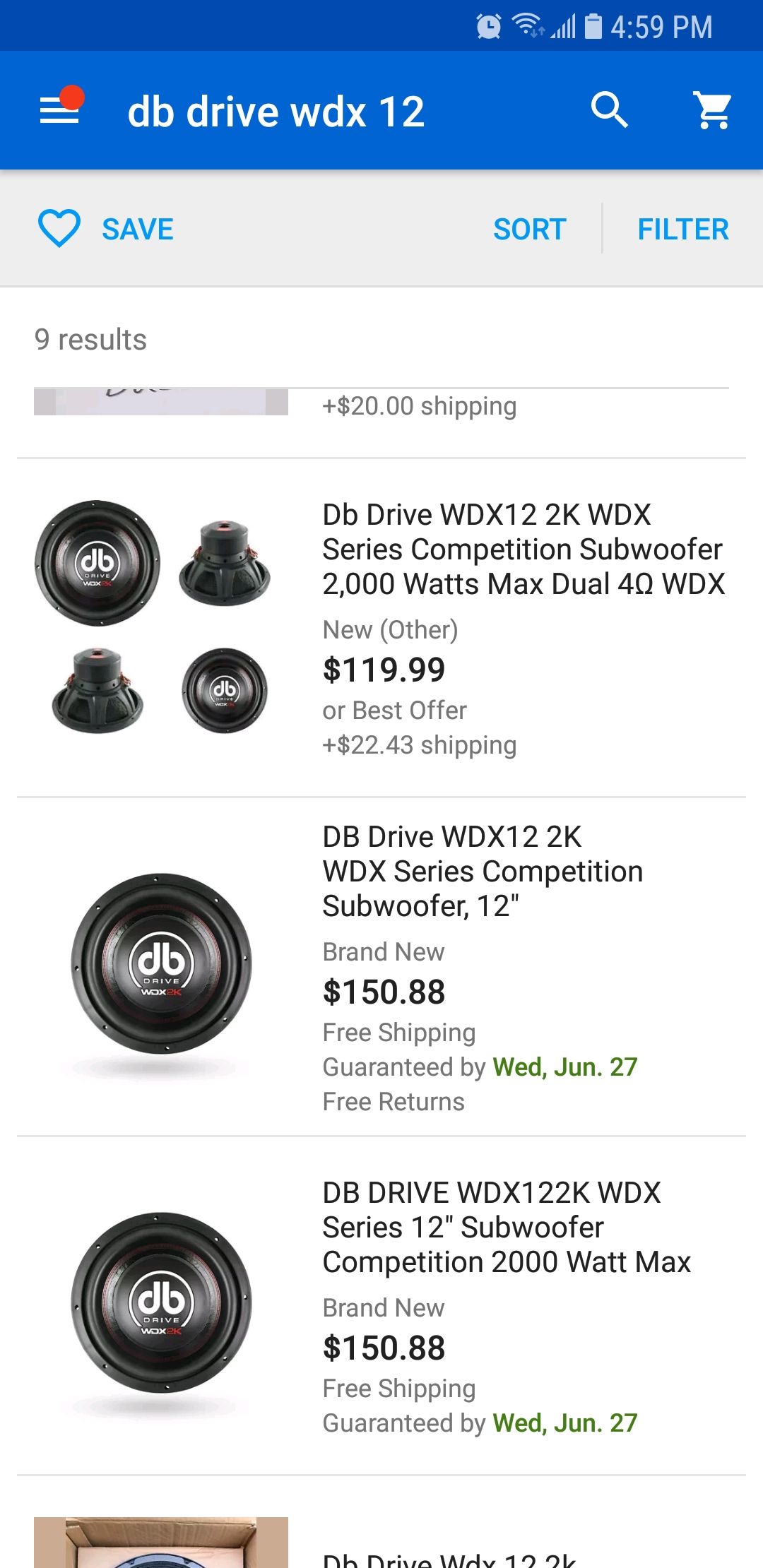Open the $119.99 New (Other) subwoofer listing
Viewport: 763px width, 1568px height.
coord(523,550)
